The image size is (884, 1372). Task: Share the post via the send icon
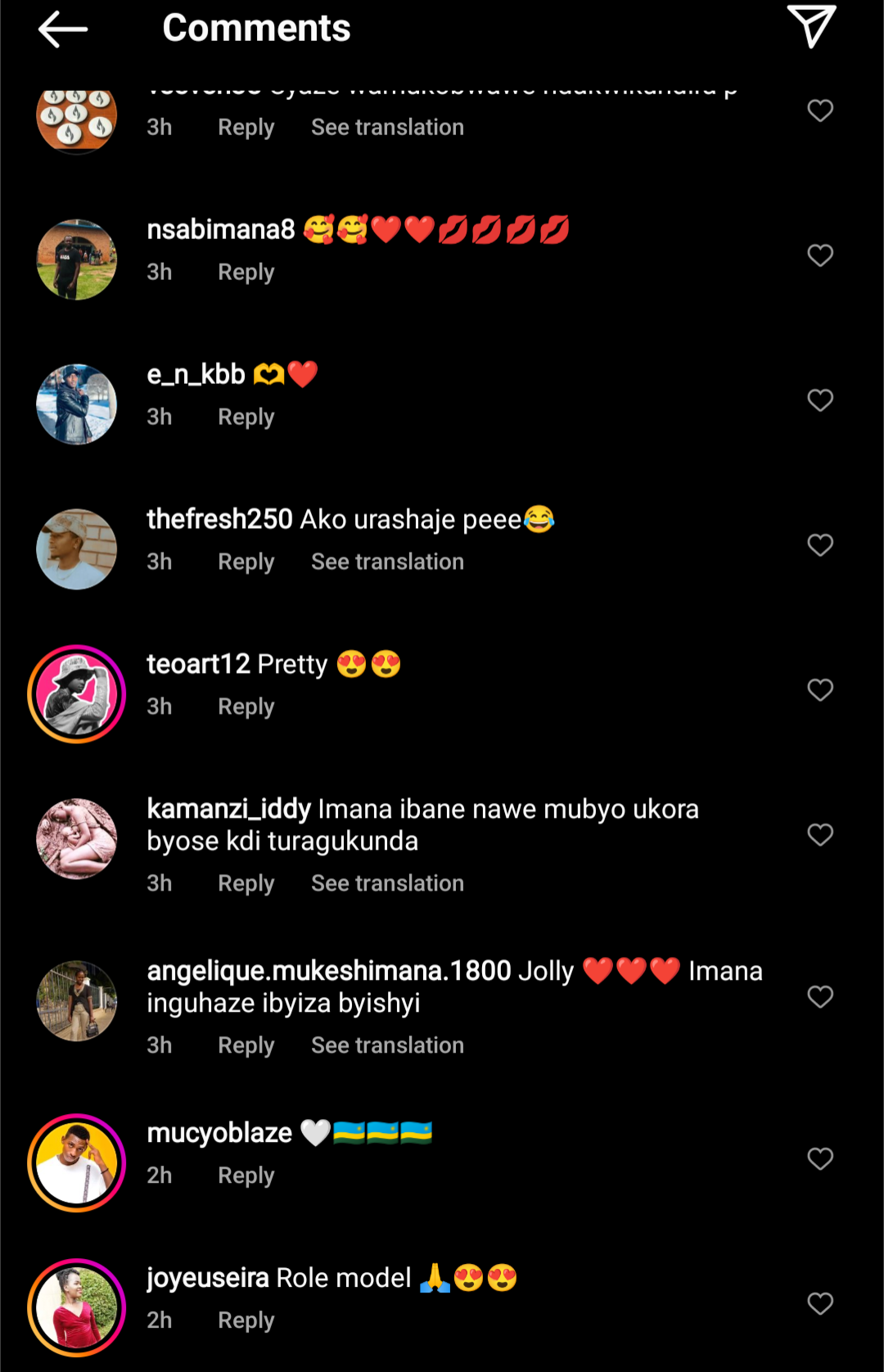811,26
